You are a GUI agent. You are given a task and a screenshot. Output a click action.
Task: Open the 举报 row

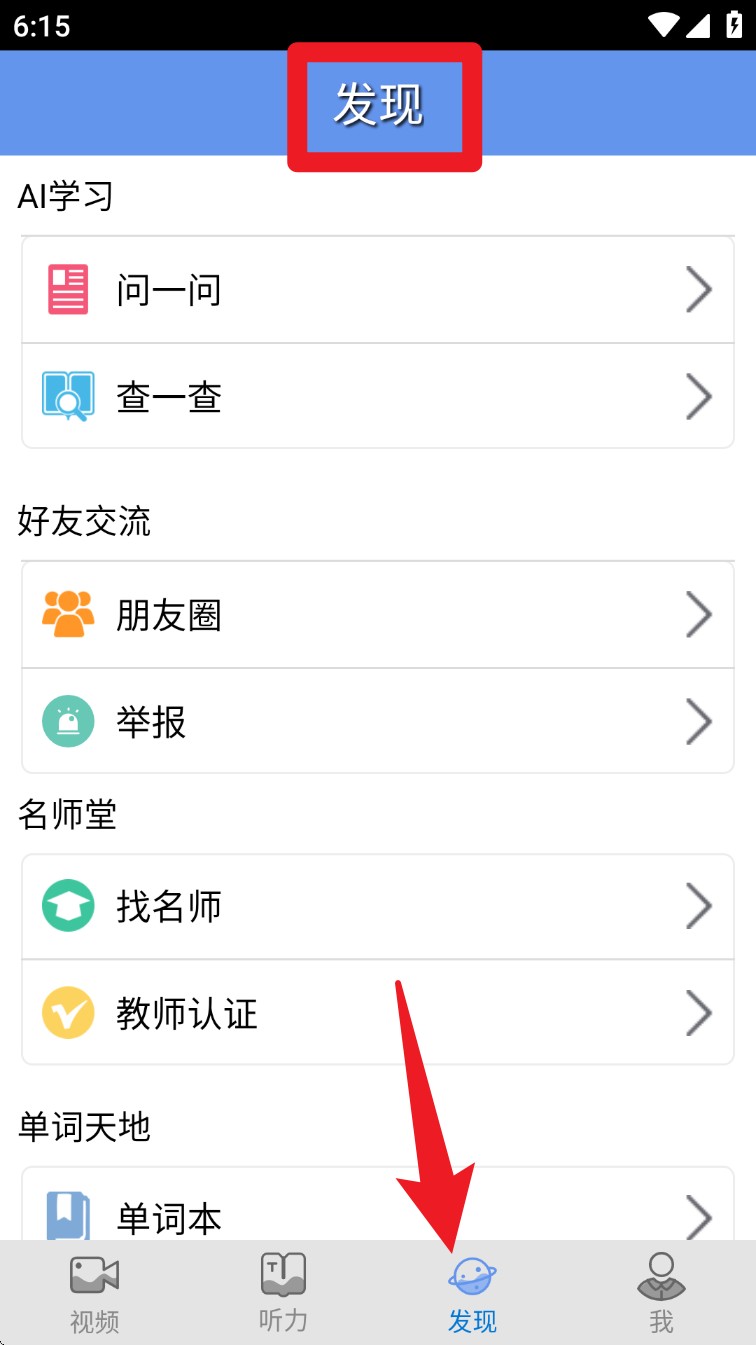click(378, 721)
